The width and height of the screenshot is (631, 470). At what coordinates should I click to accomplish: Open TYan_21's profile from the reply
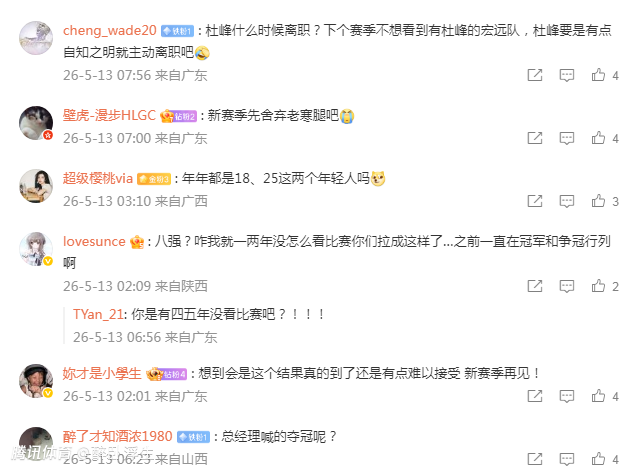tap(98, 314)
